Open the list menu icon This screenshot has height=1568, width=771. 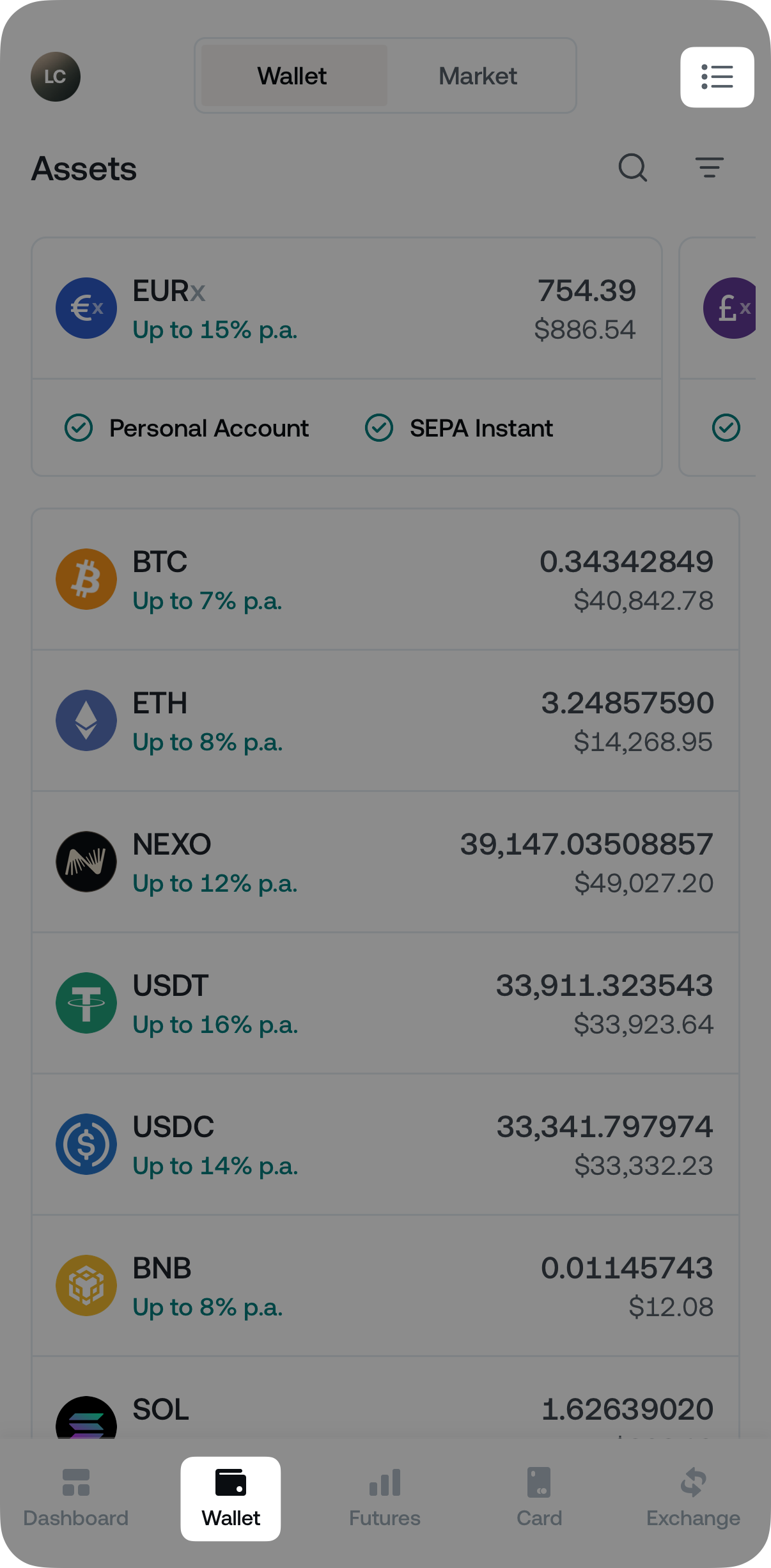point(717,77)
